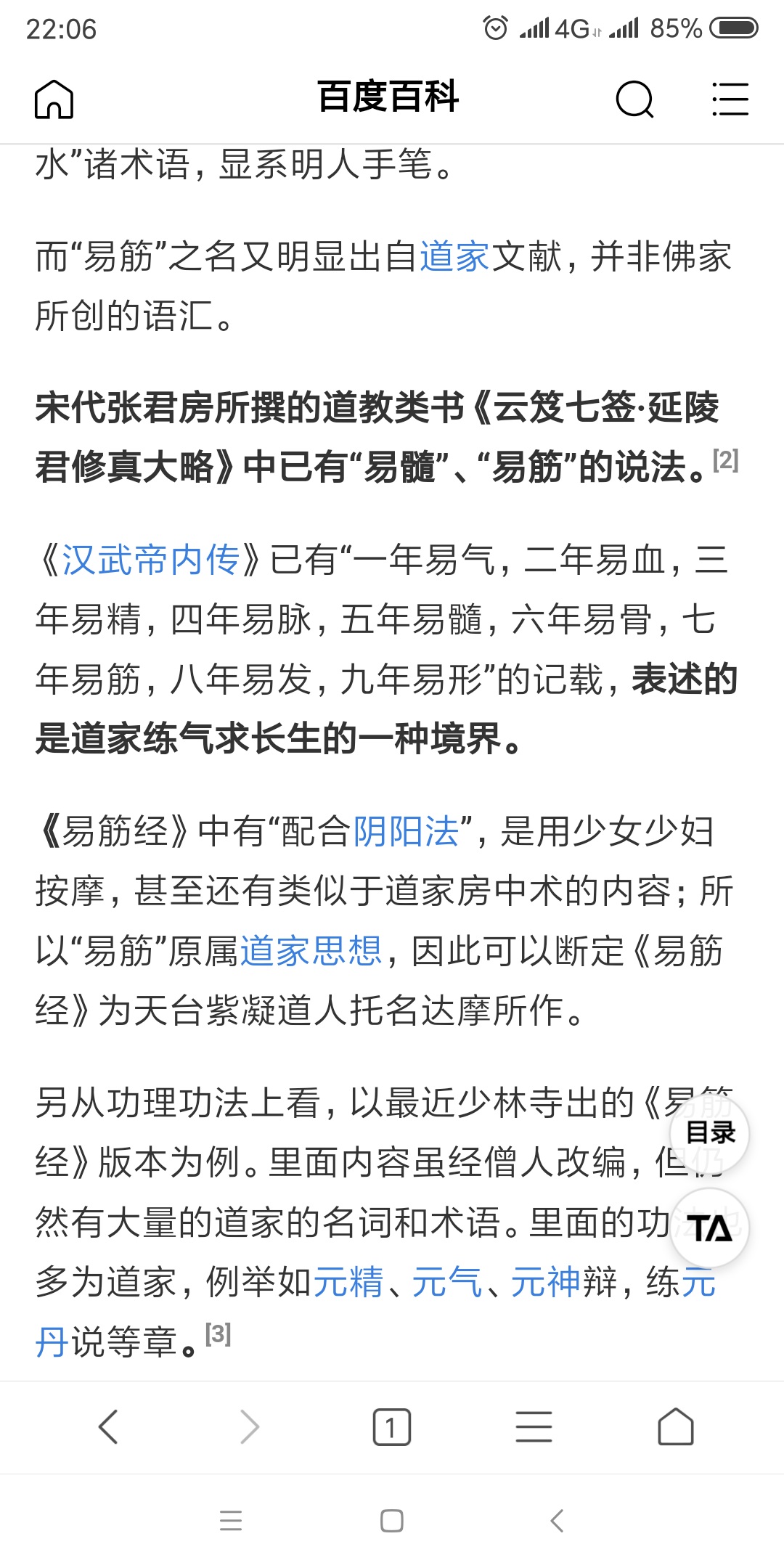
Task: Go to the browser home page
Action: pyautogui.click(x=675, y=1427)
